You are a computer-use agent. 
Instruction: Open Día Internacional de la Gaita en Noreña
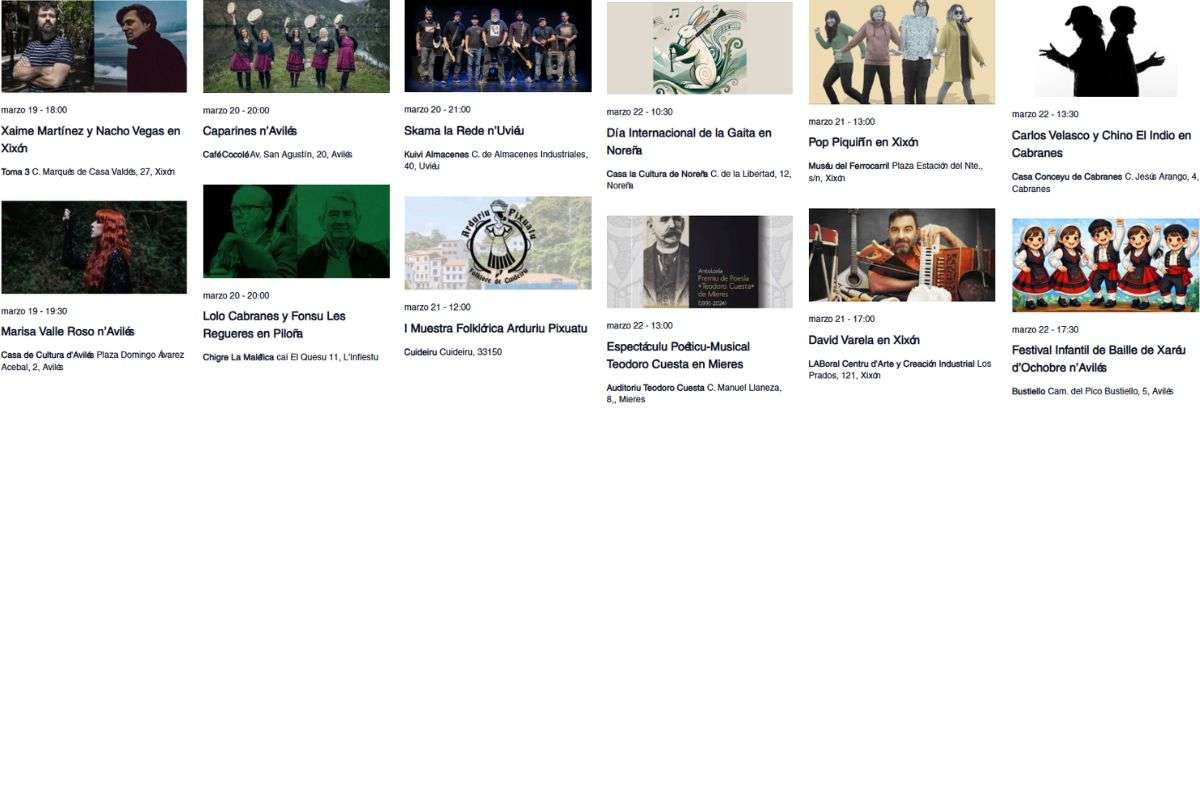pyautogui.click(x=689, y=142)
